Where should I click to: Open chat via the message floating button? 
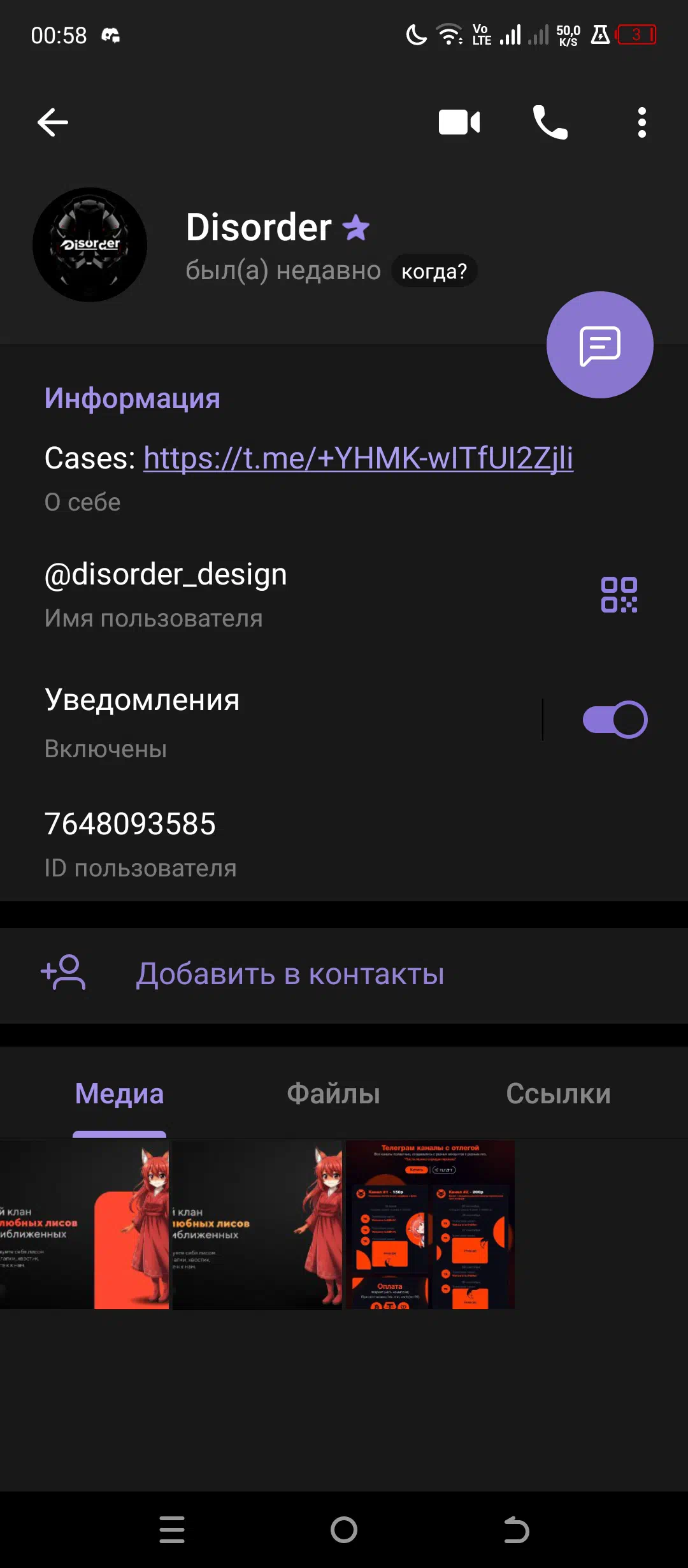pyautogui.click(x=599, y=345)
